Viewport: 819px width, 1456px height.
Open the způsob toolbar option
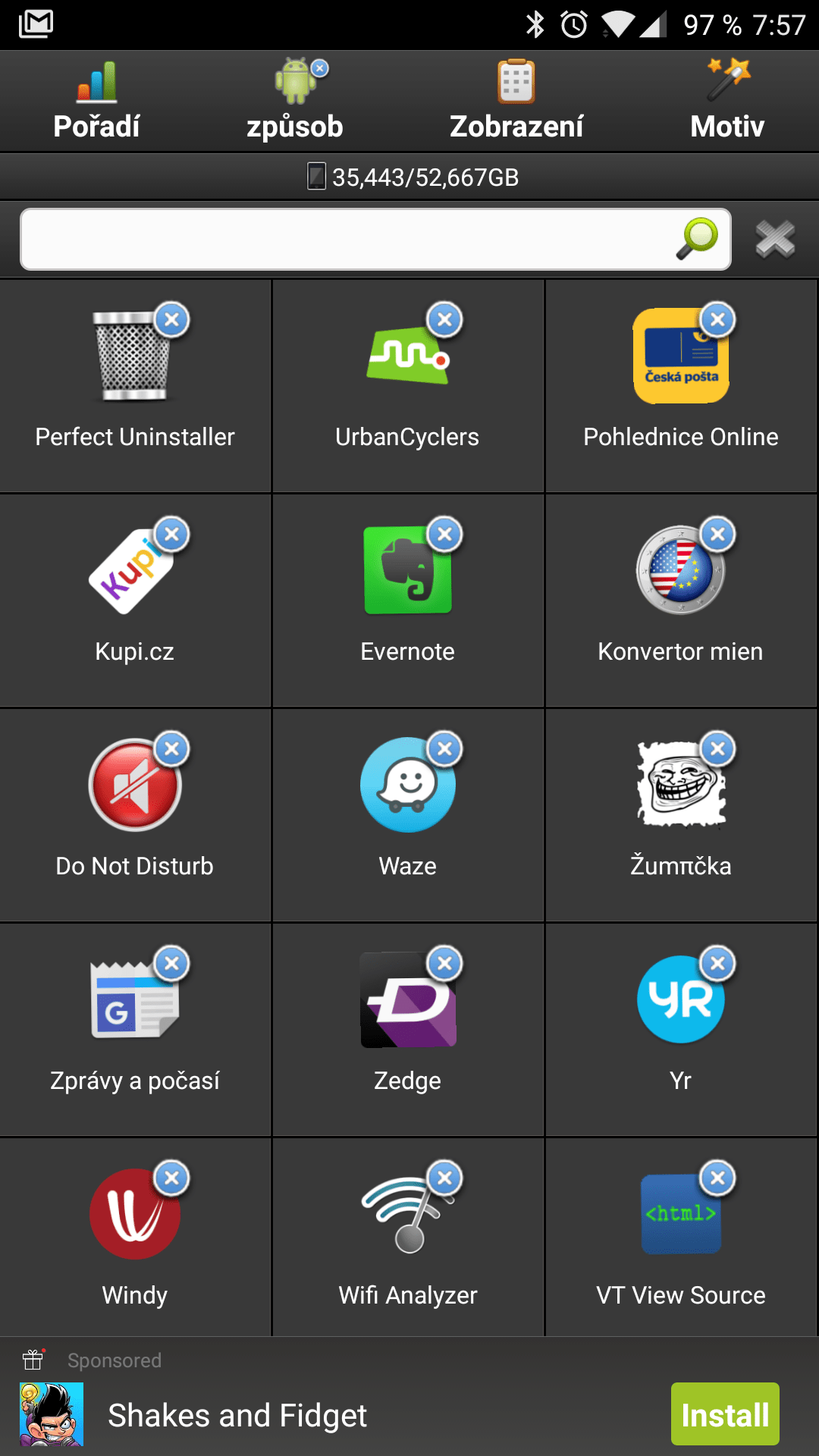[295, 102]
